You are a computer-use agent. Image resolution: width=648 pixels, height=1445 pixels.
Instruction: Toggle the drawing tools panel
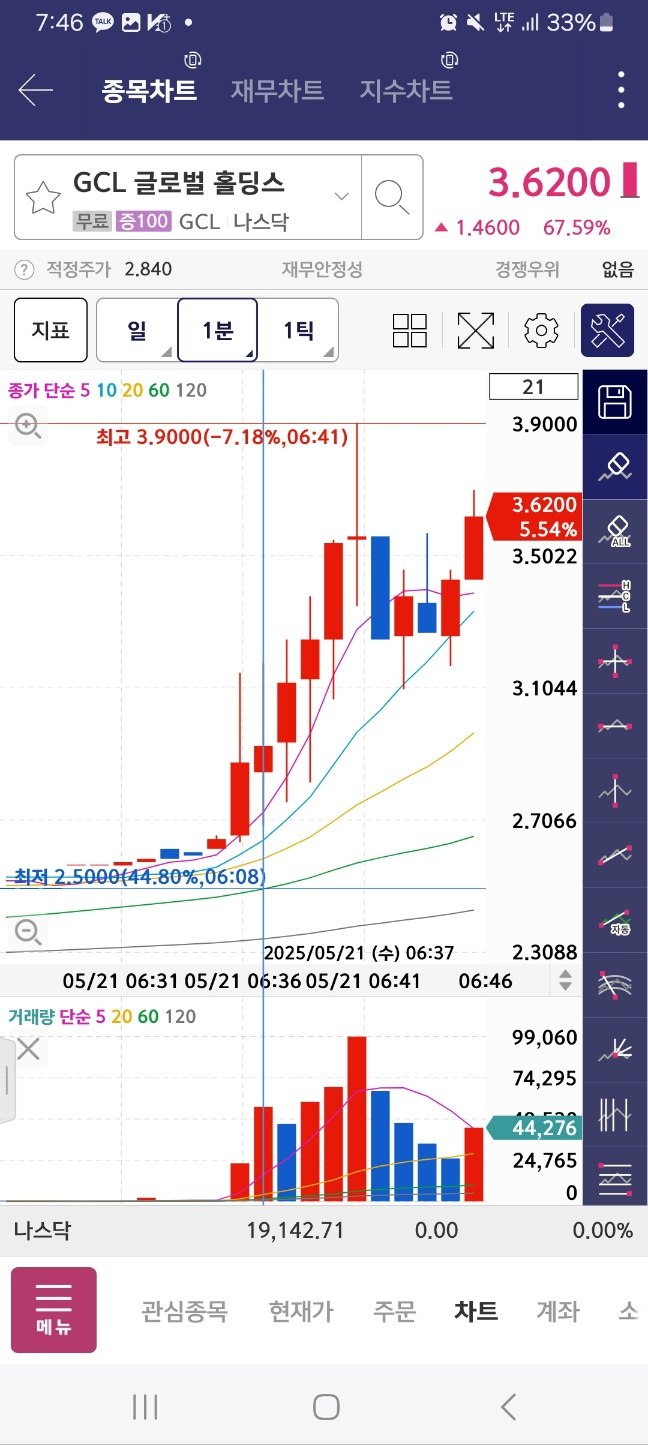pyautogui.click(x=607, y=330)
